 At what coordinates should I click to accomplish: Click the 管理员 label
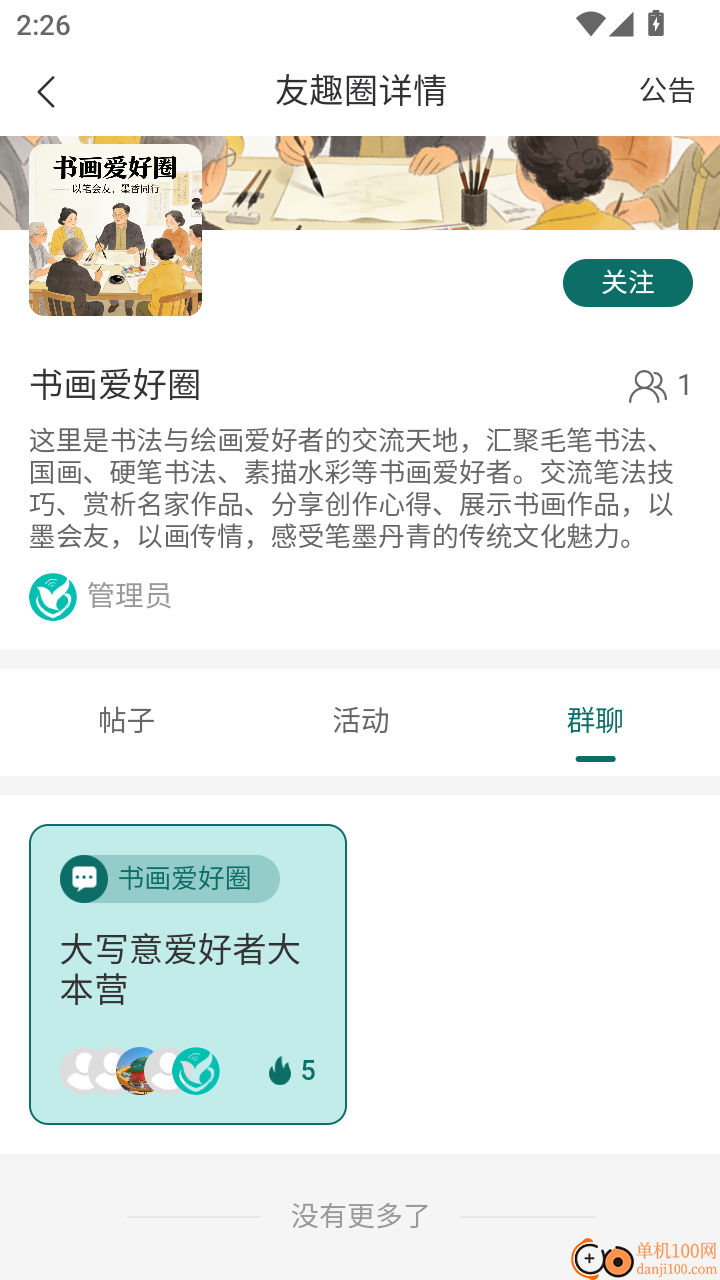pos(130,597)
